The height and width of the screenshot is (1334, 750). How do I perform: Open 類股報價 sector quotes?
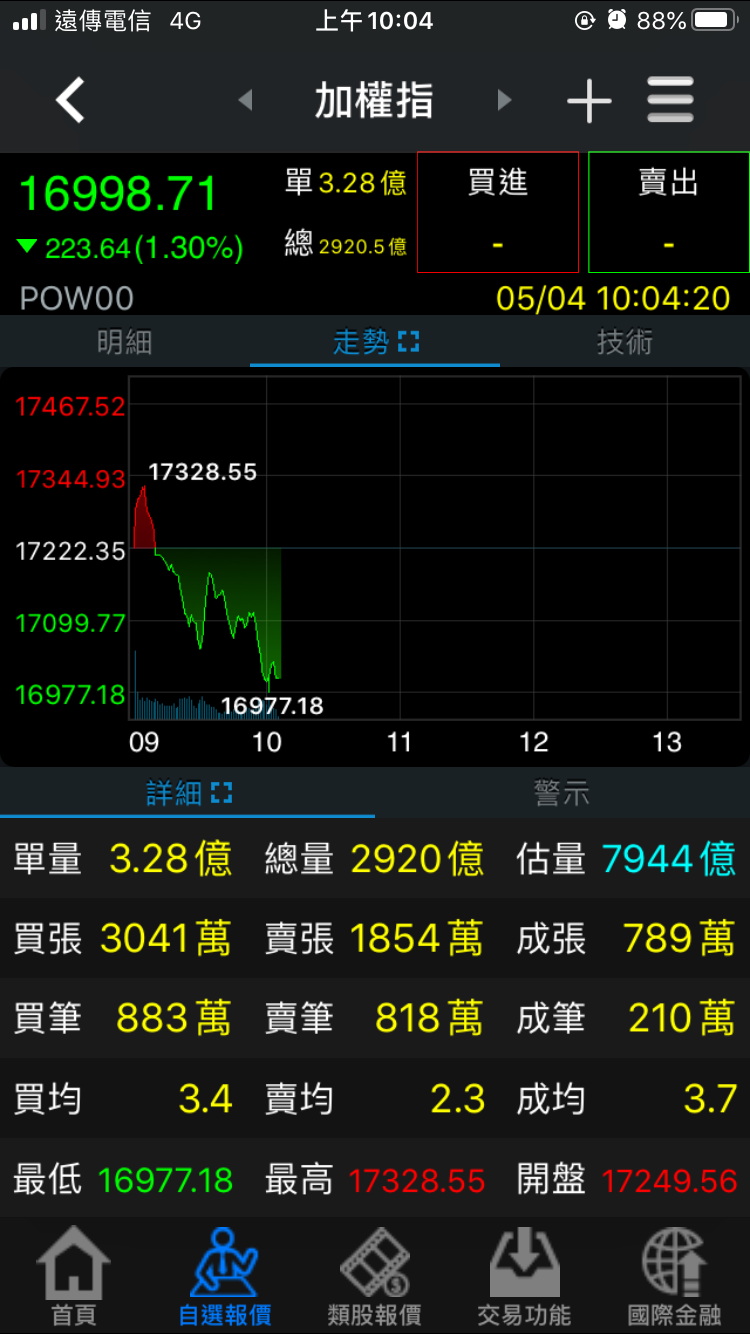point(375,1277)
